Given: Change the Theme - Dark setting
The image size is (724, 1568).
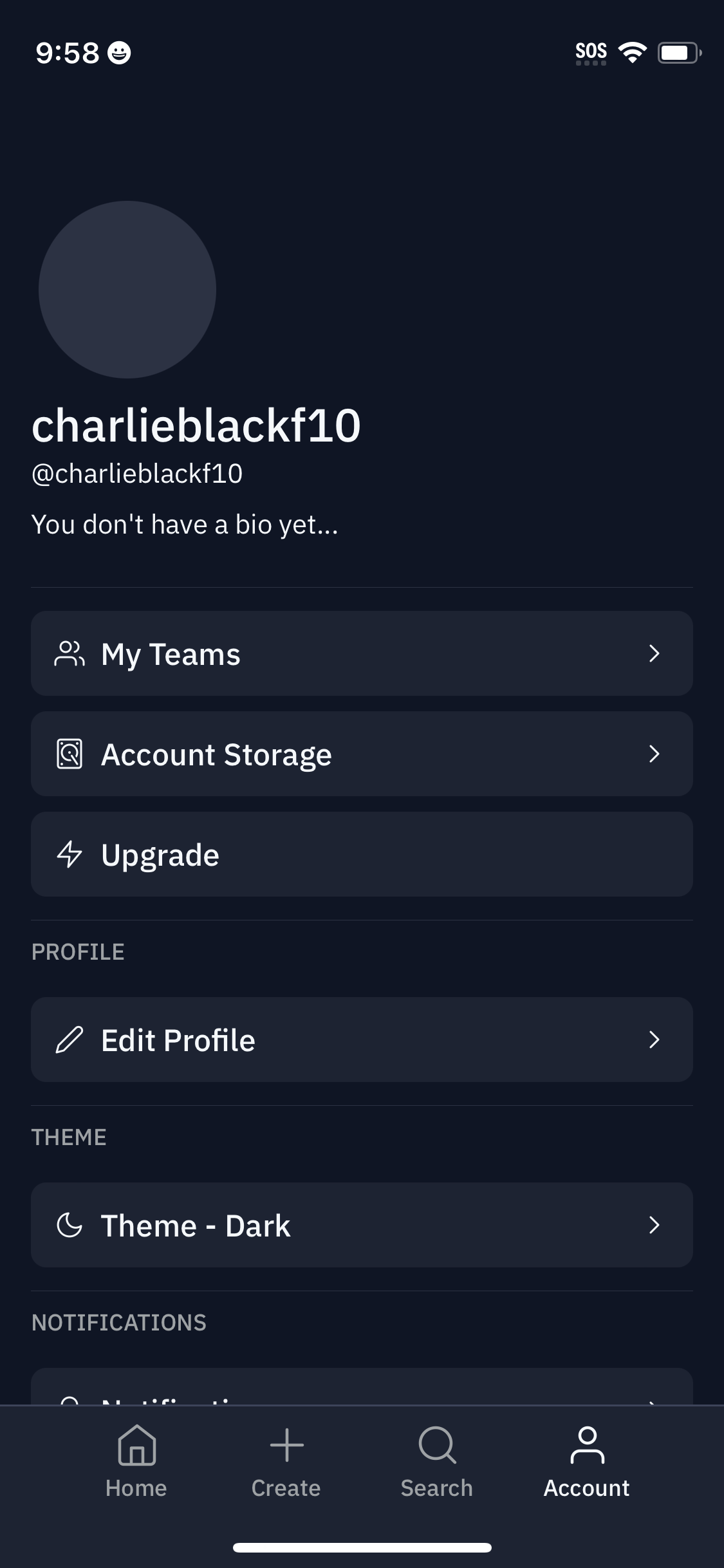Looking at the screenshot, I should click(362, 1225).
